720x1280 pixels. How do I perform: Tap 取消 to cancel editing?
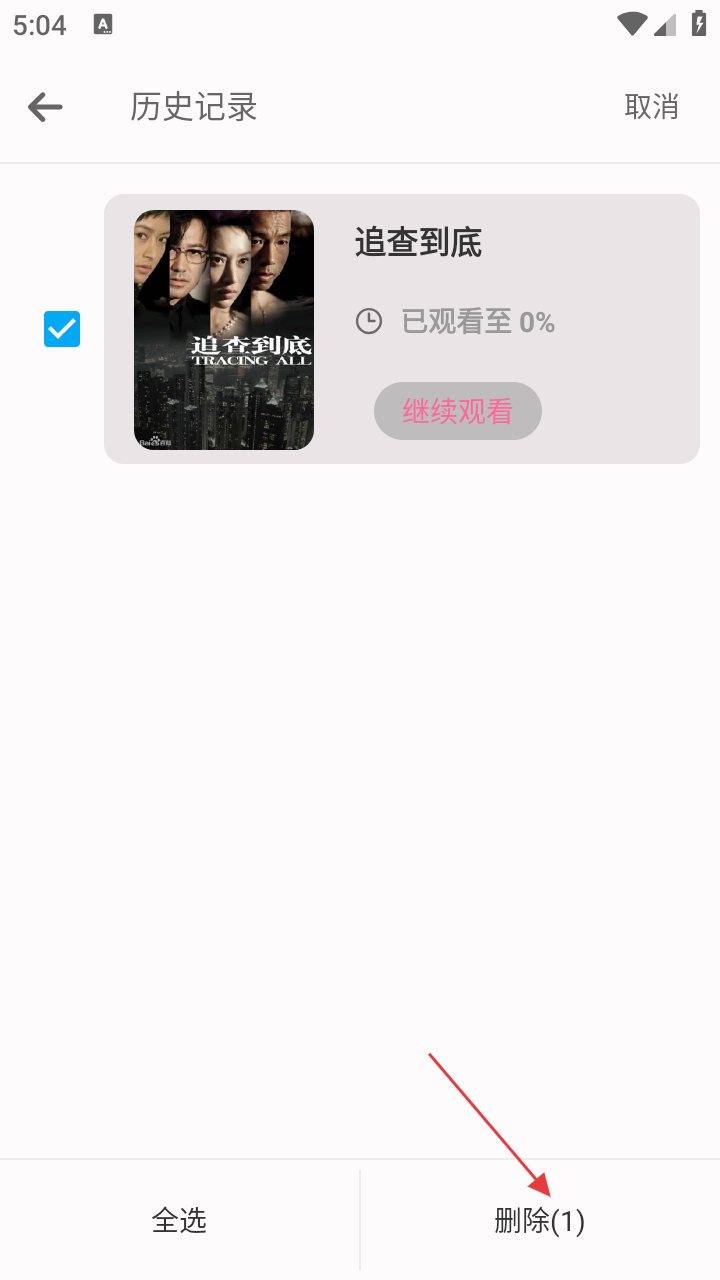click(651, 106)
